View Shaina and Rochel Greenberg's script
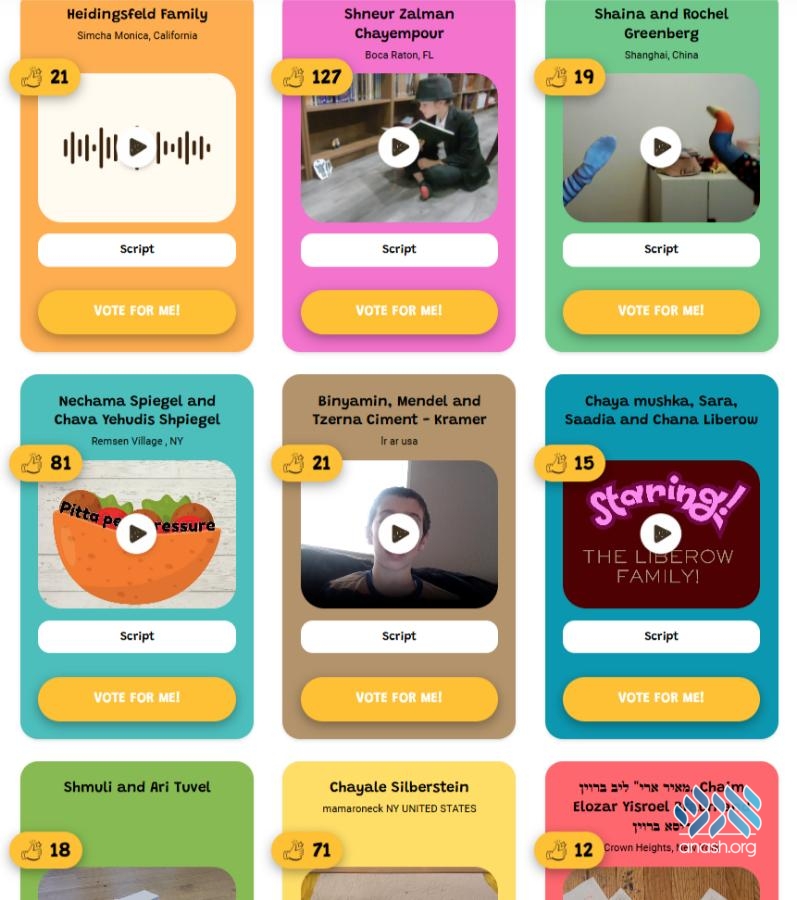This screenshot has width=797, height=900. (x=661, y=250)
